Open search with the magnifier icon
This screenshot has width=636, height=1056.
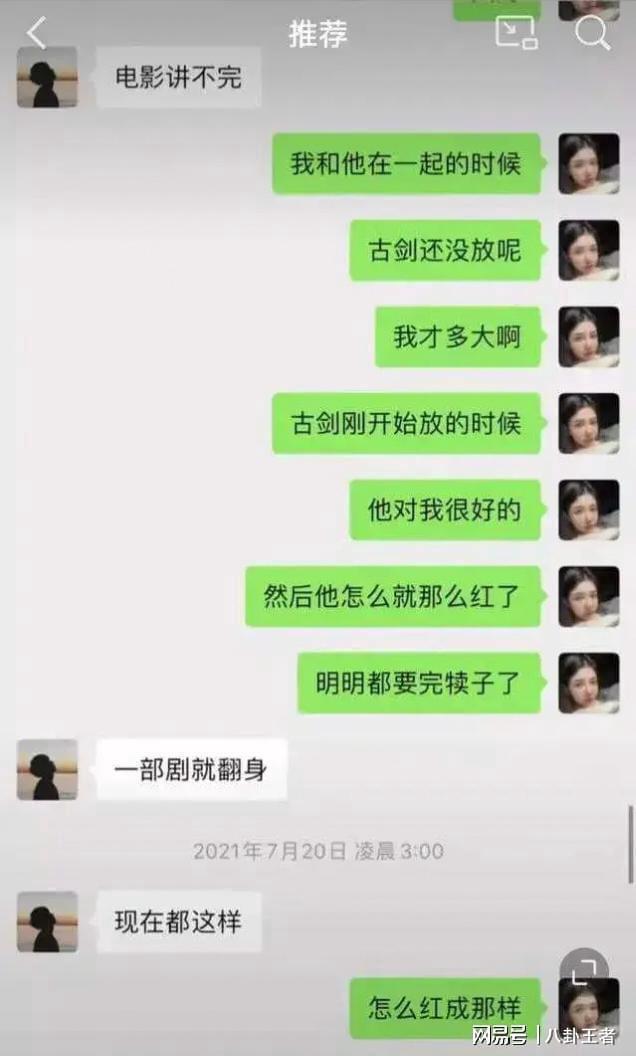(593, 33)
